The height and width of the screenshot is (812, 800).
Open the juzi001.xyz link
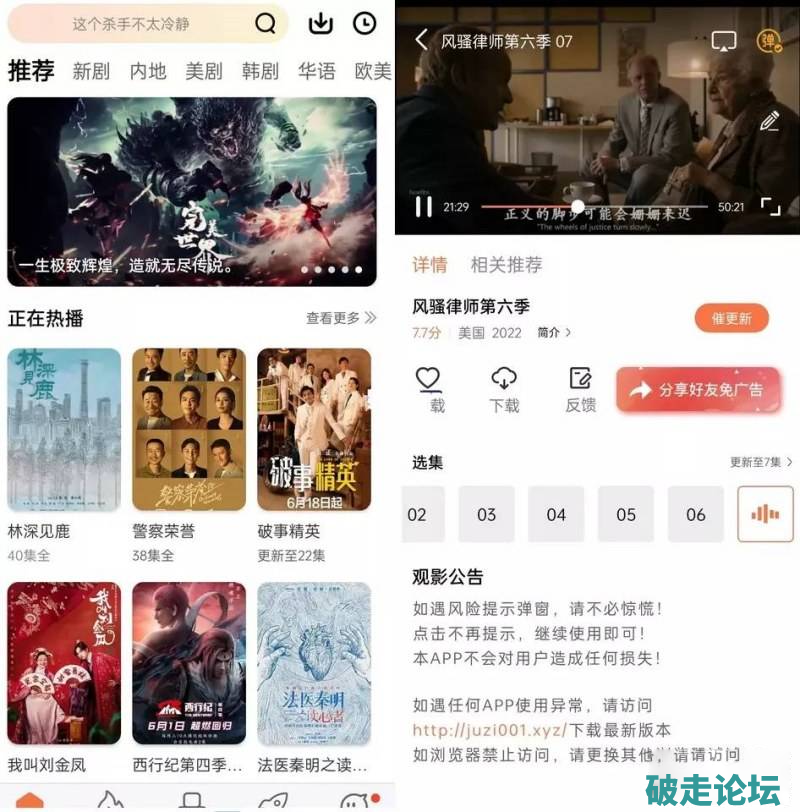[x=490, y=730]
